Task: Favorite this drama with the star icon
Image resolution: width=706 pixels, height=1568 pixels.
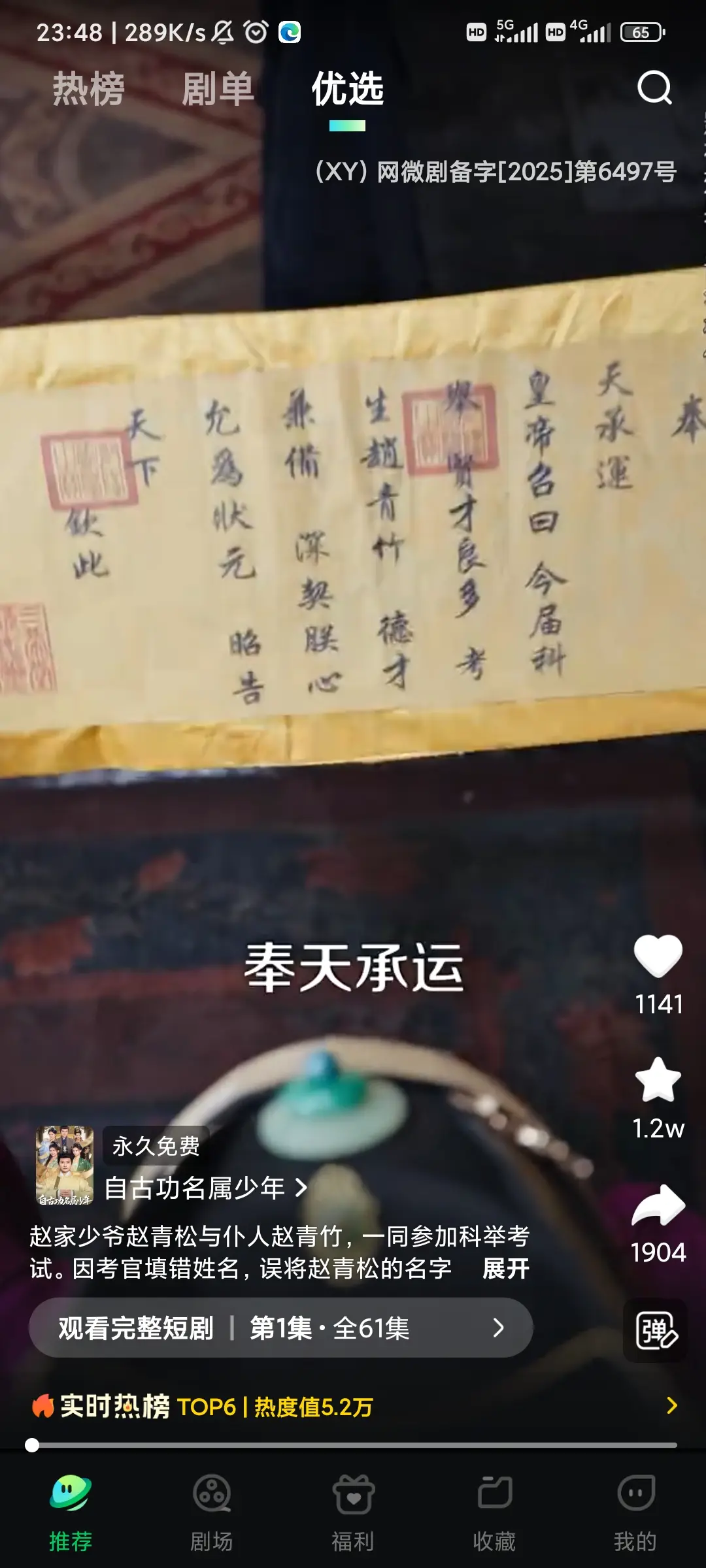Action: 658,1080
